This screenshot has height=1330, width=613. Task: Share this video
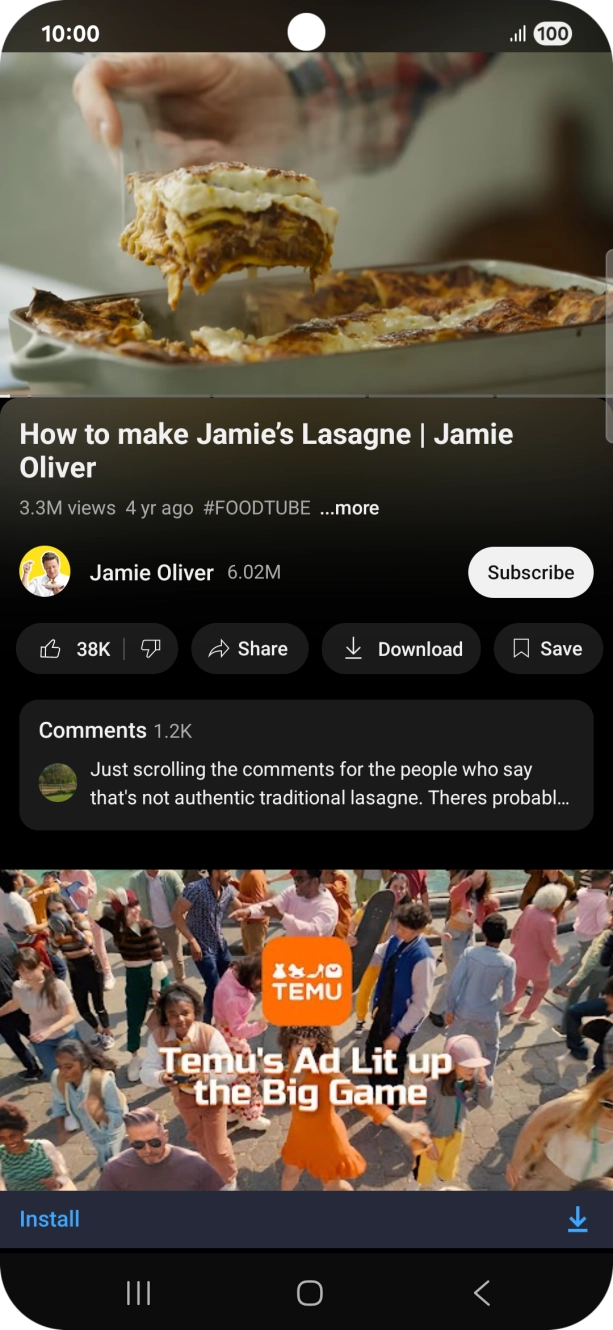249,649
